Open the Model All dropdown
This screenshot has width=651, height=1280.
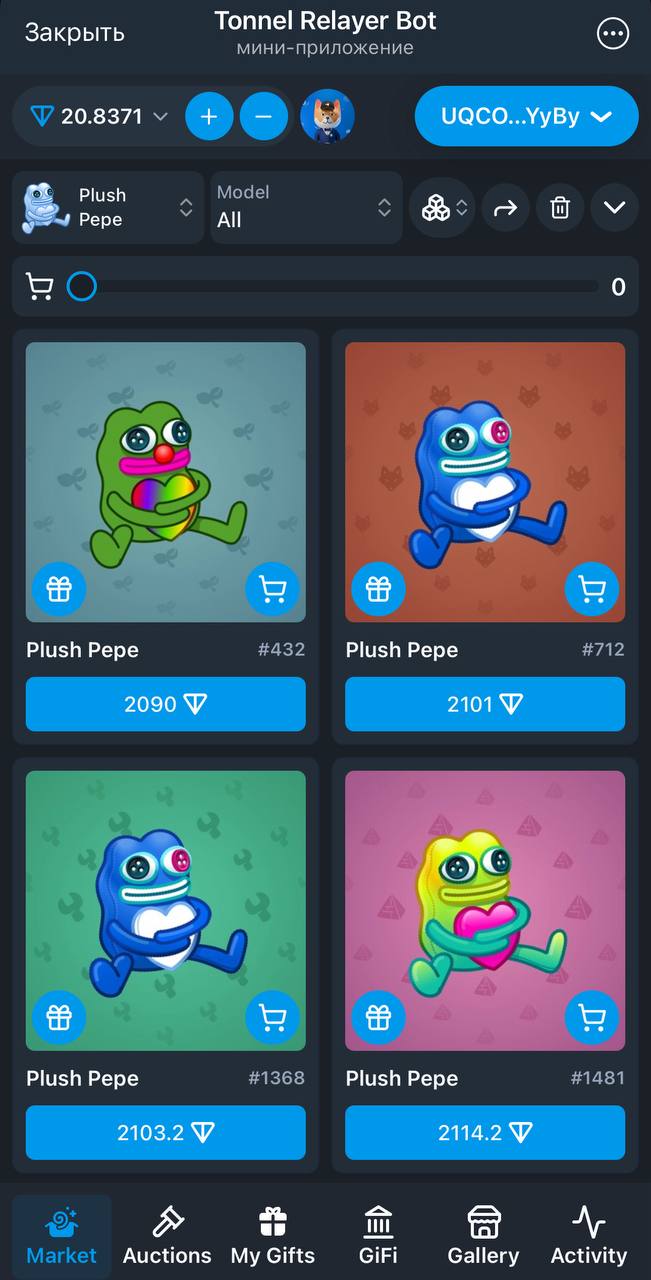click(x=305, y=207)
